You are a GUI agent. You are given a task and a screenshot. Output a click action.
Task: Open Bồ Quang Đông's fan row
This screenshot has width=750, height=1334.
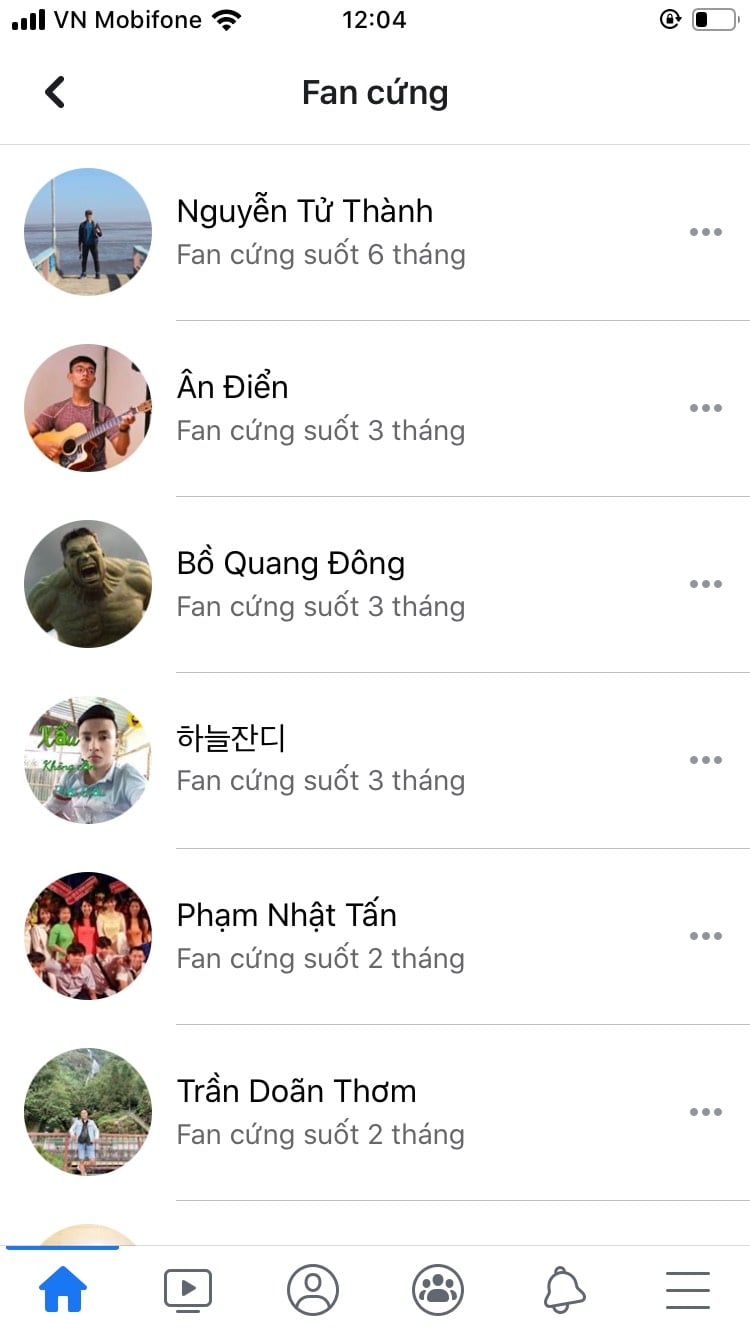(x=375, y=584)
